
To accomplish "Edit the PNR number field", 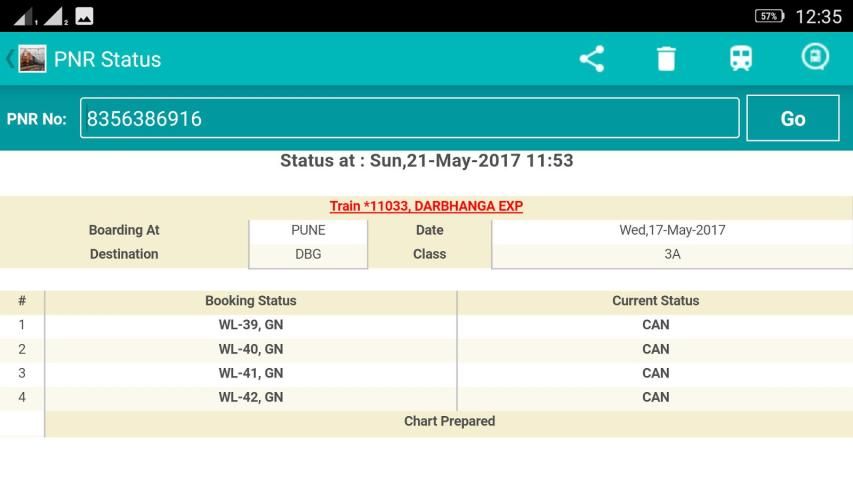I will 409,119.
